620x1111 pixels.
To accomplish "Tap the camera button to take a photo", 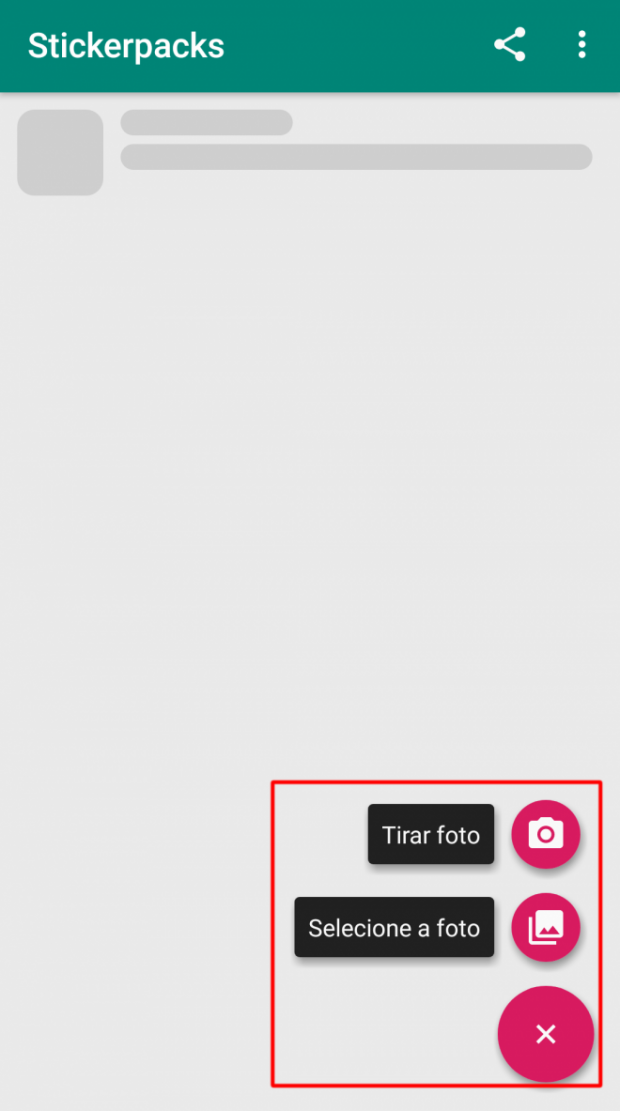I will (545, 834).
